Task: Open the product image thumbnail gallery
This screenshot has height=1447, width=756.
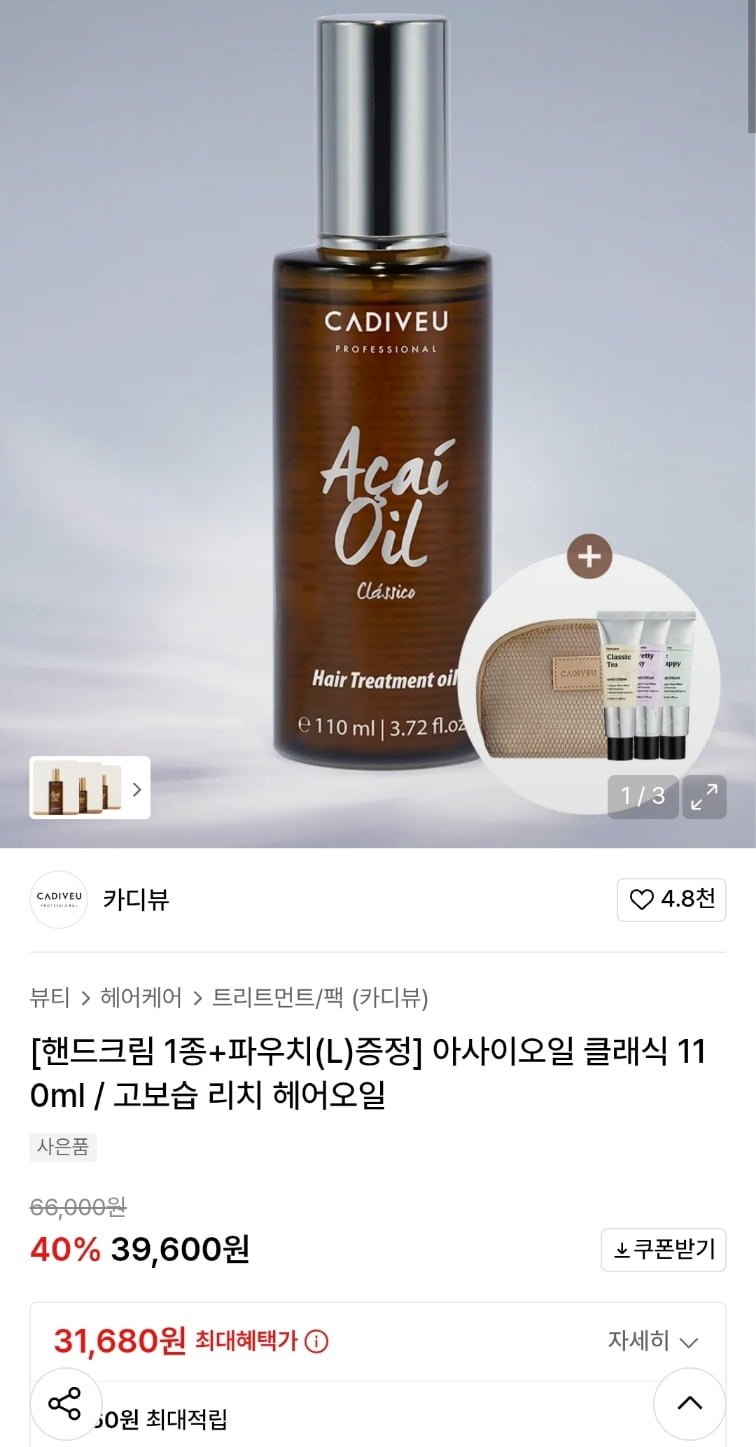Action: 90,787
